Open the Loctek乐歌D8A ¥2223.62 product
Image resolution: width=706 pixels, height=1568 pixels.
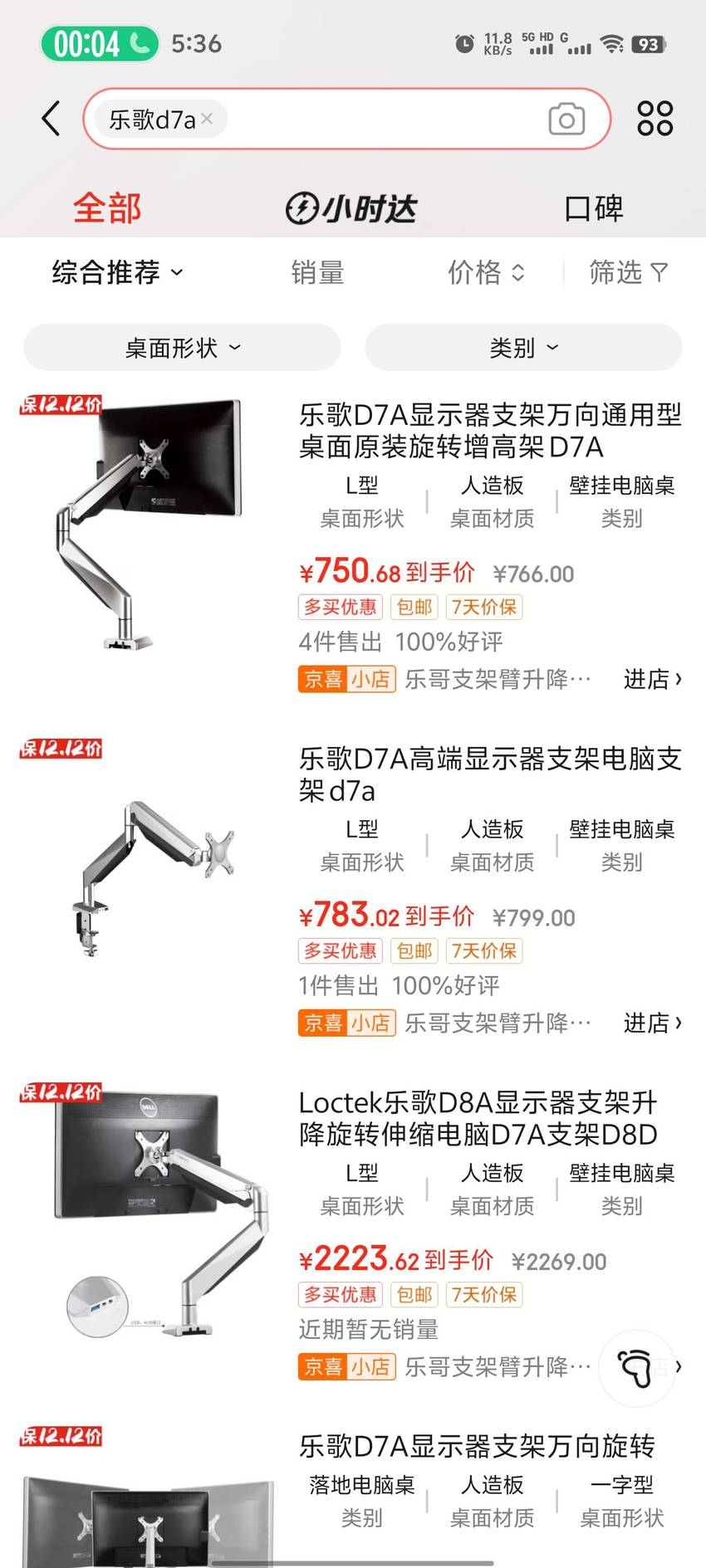pos(478,1118)
